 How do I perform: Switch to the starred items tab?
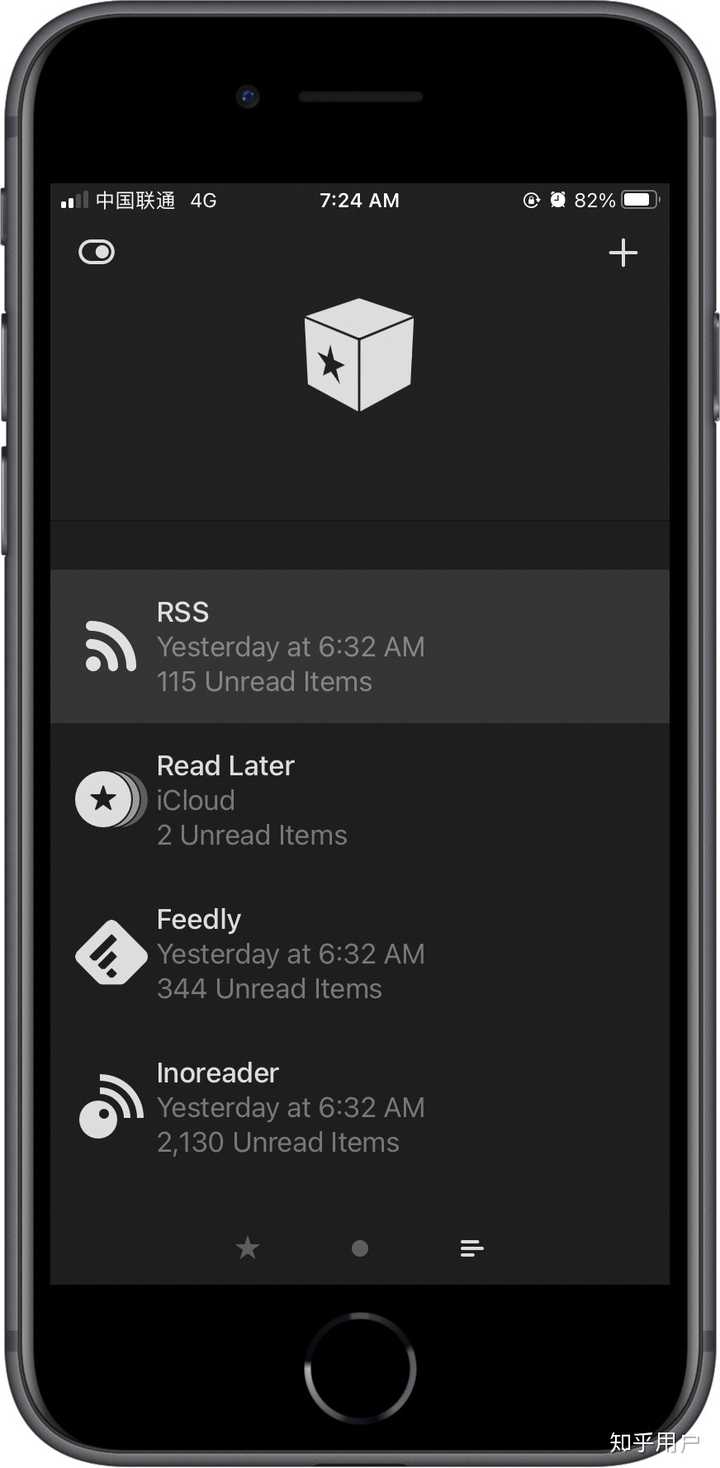[x=248, y=1248]
